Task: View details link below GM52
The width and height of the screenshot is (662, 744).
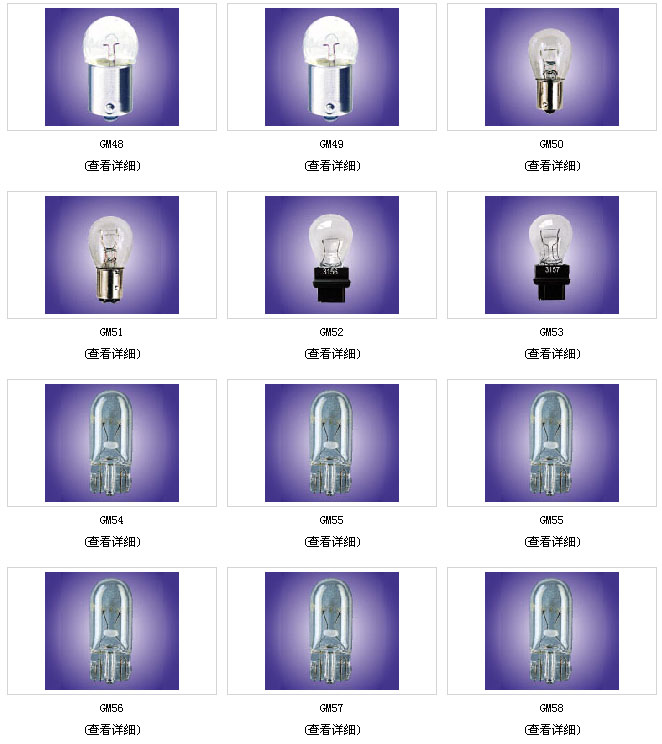Action: click(332, 354)
